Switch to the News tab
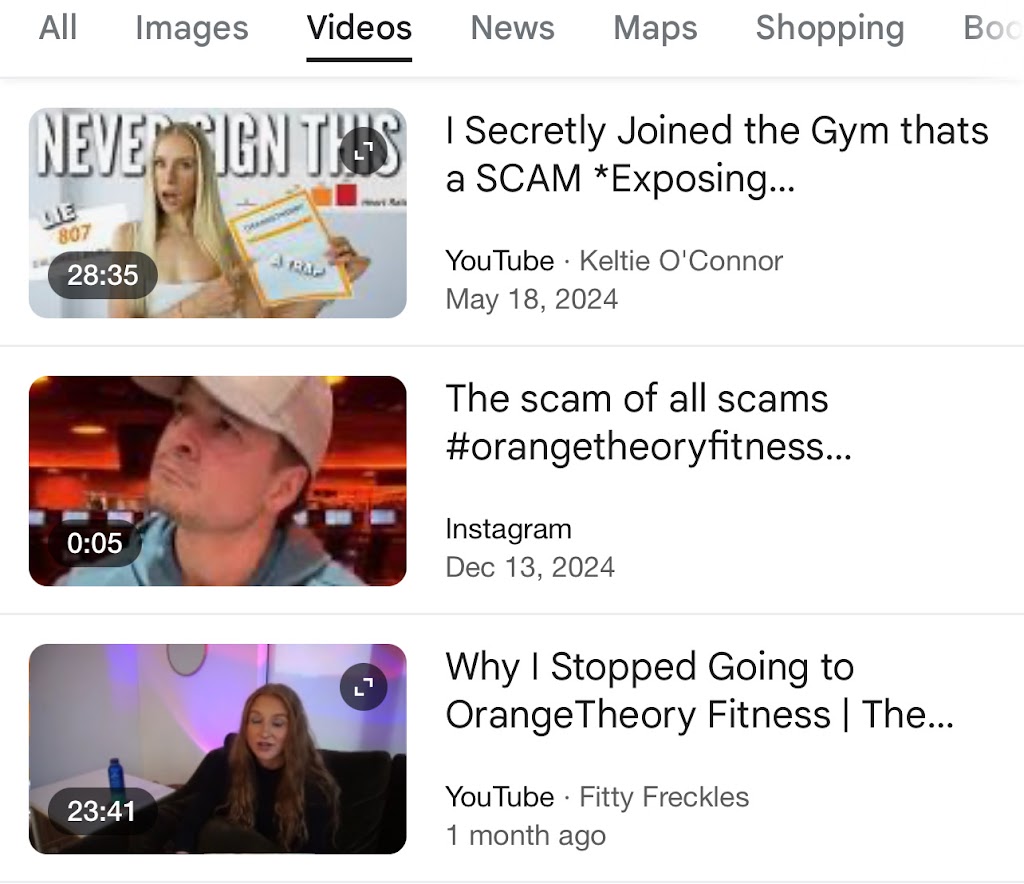1024x884 pixels. pos(512,28)
